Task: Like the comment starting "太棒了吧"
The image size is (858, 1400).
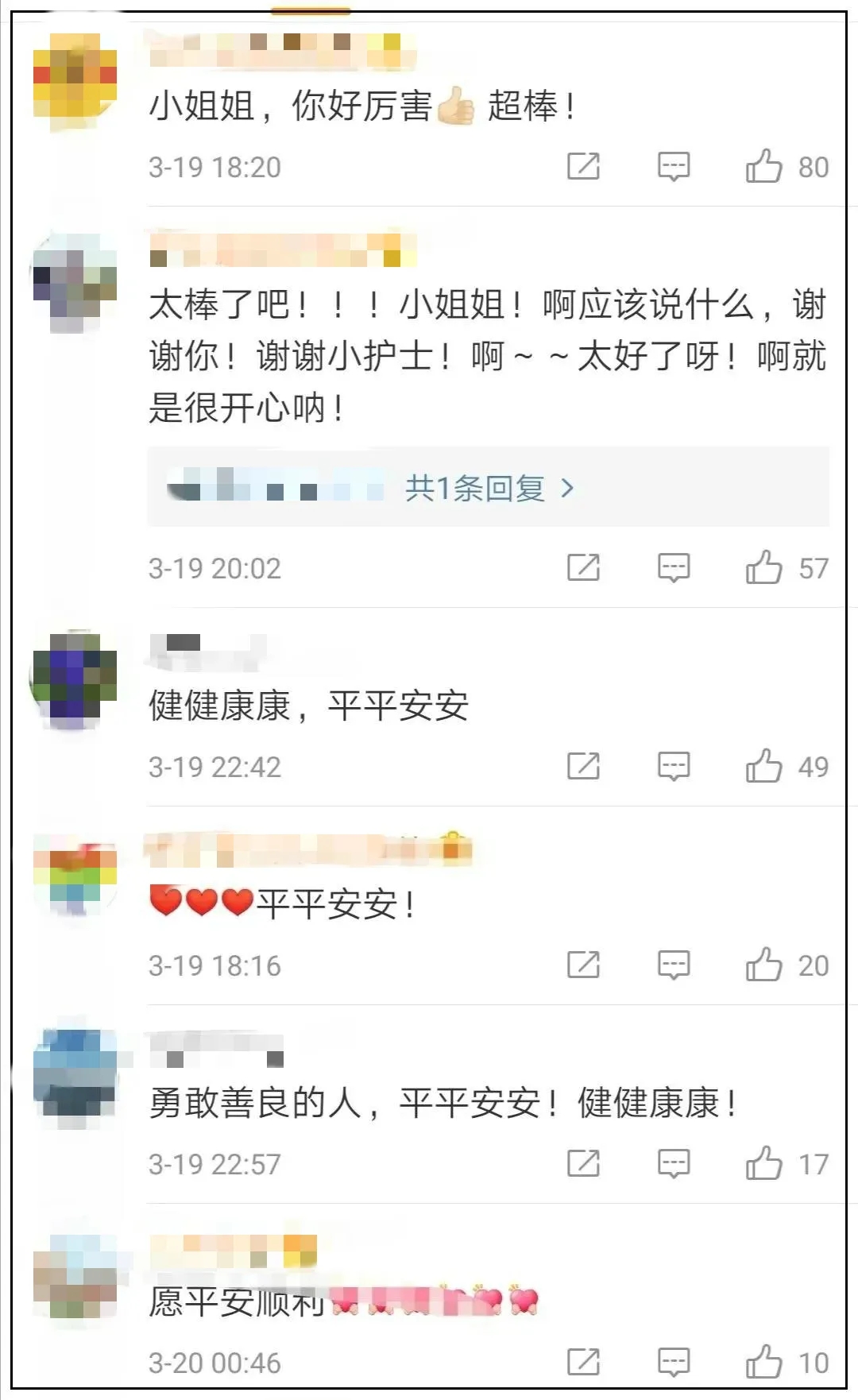Action: (x=763, y=567)
